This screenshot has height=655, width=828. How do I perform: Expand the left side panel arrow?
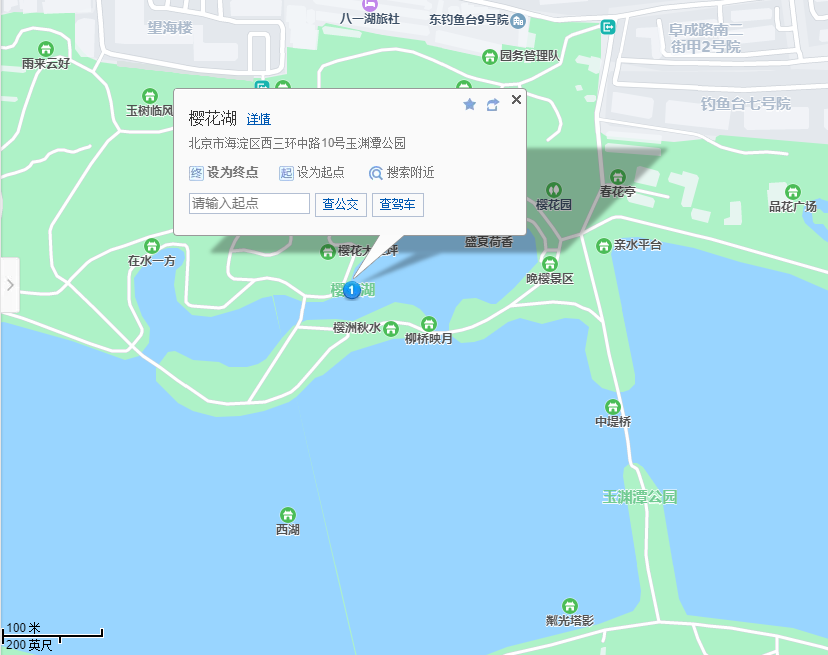[9, 284]
